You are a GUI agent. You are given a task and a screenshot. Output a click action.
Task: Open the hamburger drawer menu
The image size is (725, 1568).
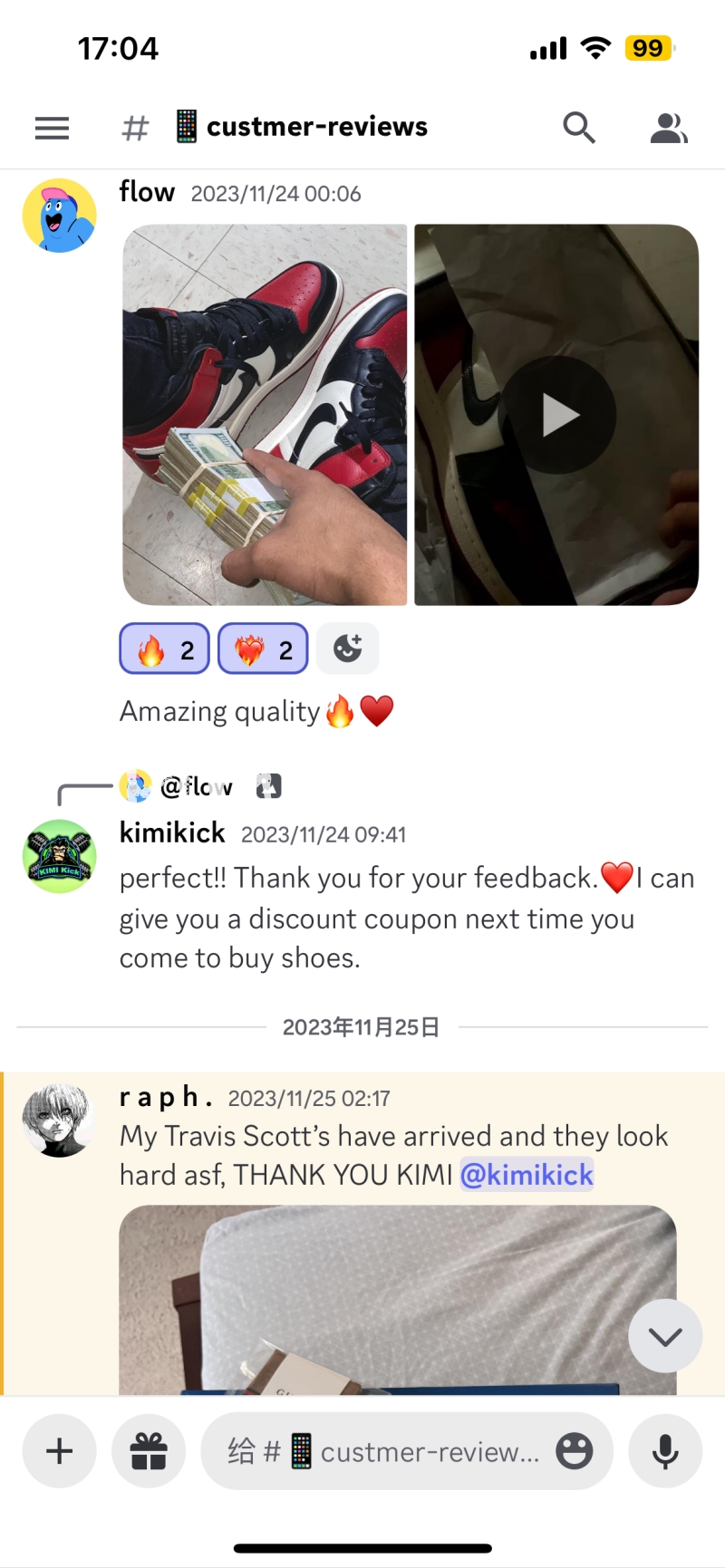click(52, 128)
